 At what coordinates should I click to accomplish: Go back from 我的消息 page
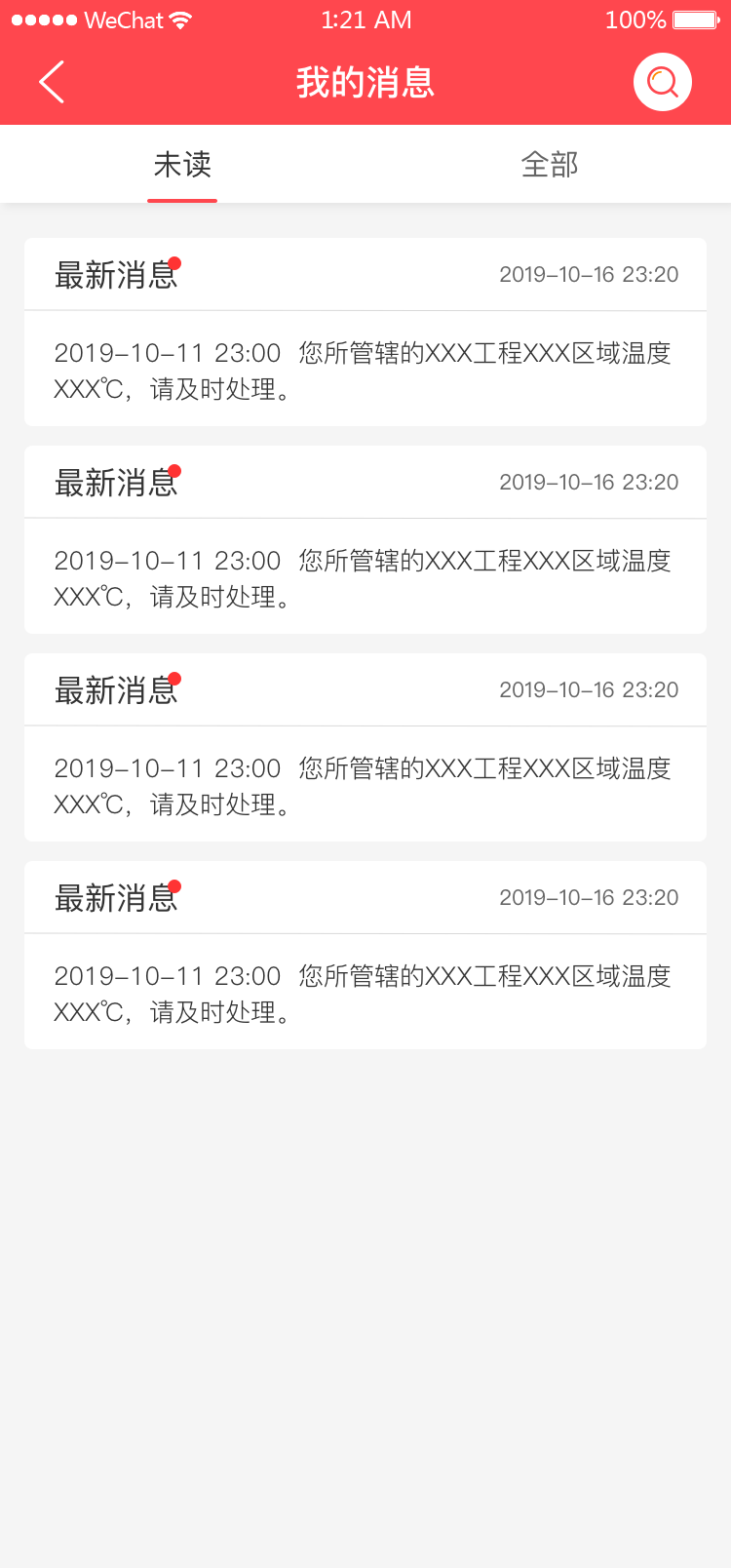coord(52,82)
